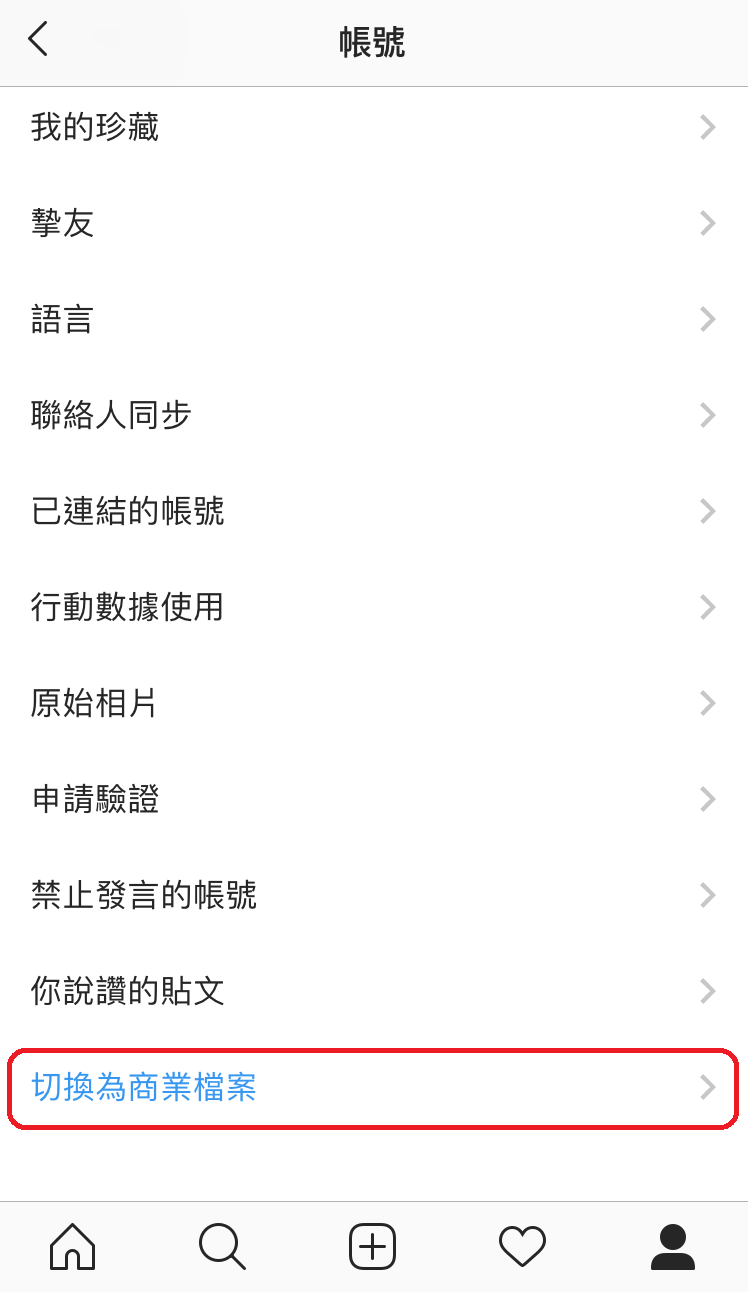Open 行動數據使用 settings
Image resolution: width=751 pixels, height=1292 pixels.
coord(374,607)
